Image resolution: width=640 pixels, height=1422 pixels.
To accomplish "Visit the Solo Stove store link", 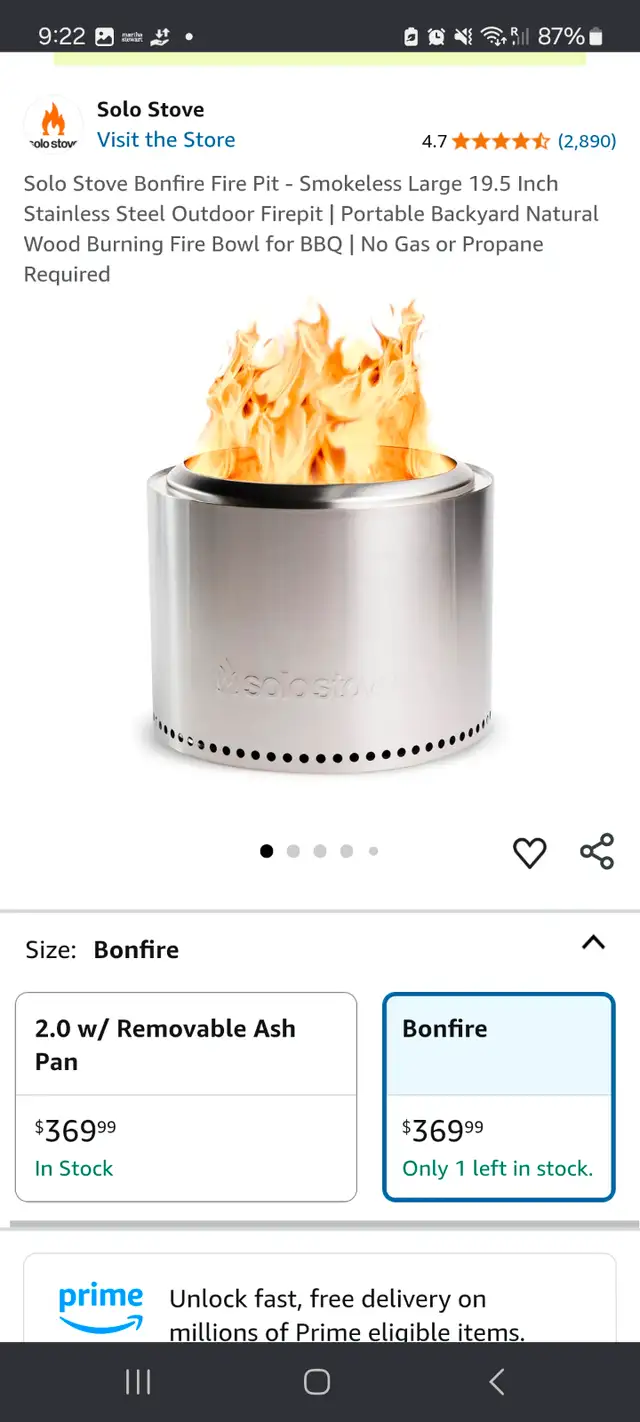I will click(166, 140).
